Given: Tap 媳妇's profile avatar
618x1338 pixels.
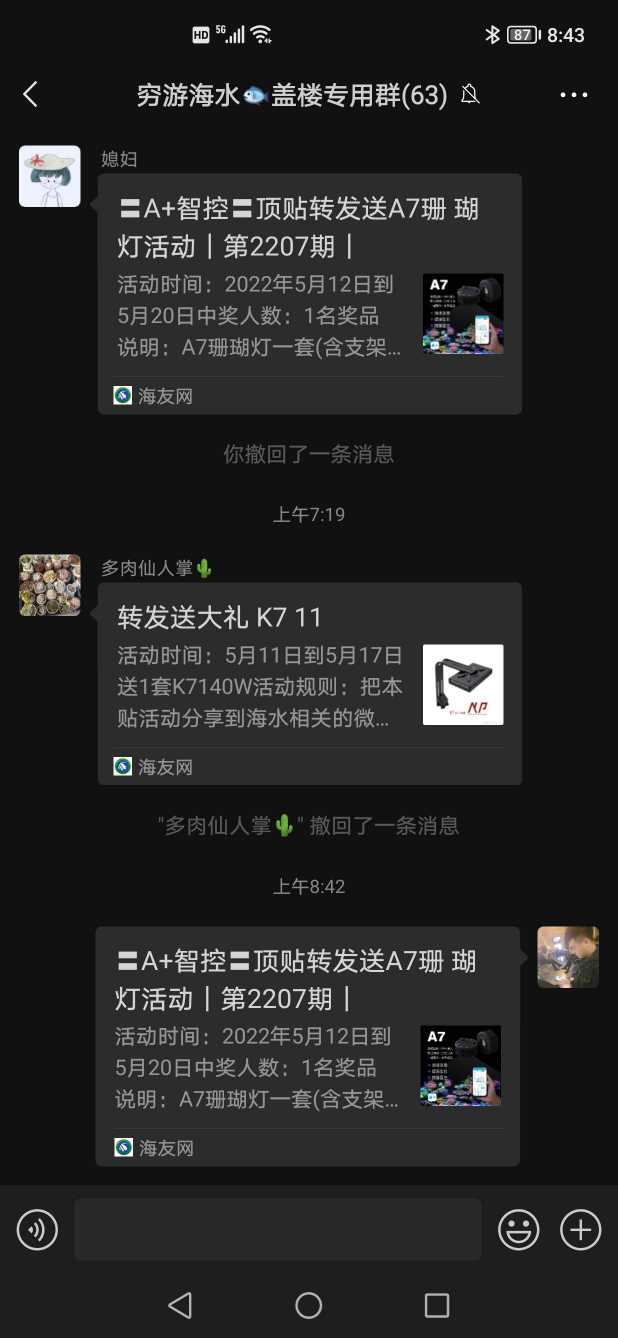Looking at the screenshot, I should click(x=50, y=176).
